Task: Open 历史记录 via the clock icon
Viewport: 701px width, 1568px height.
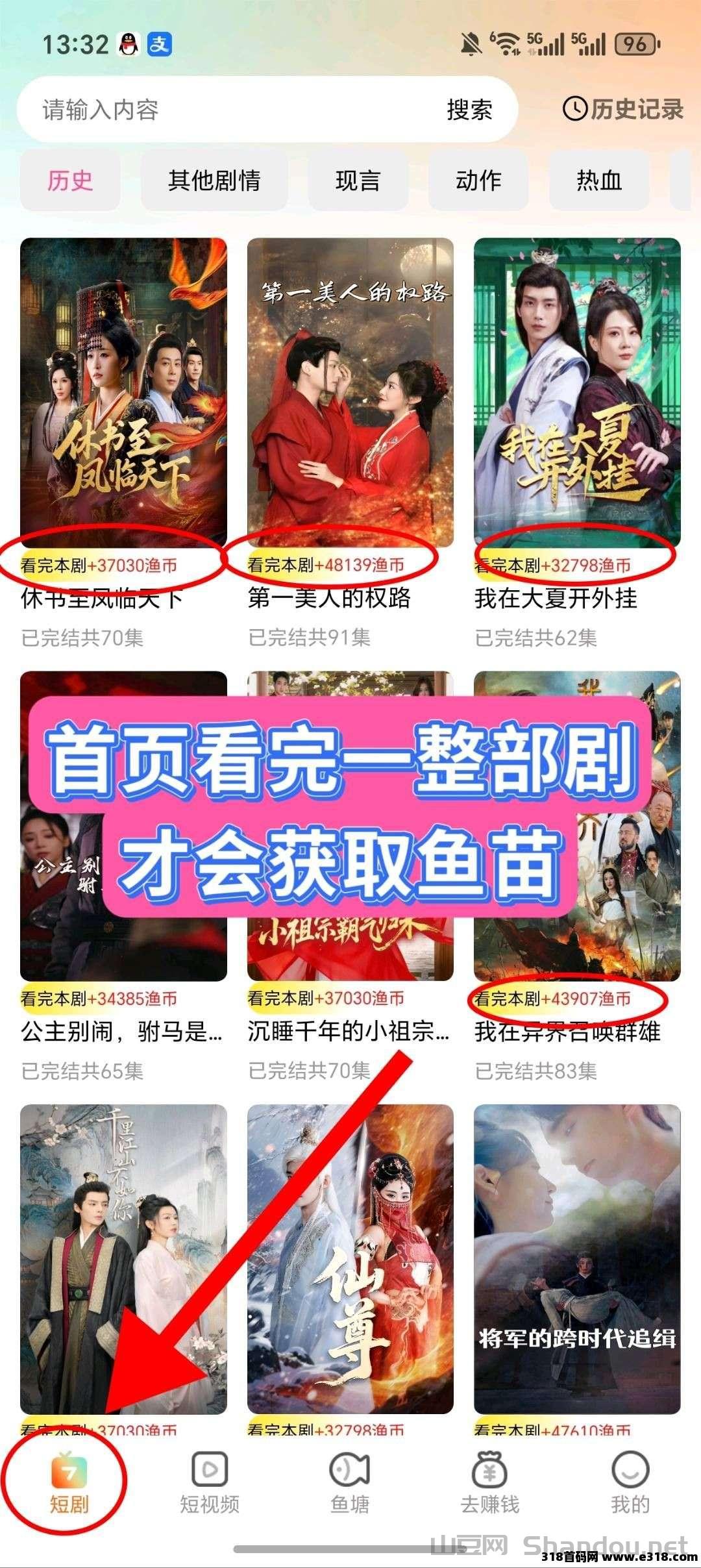Action: (x=575, y=110)
